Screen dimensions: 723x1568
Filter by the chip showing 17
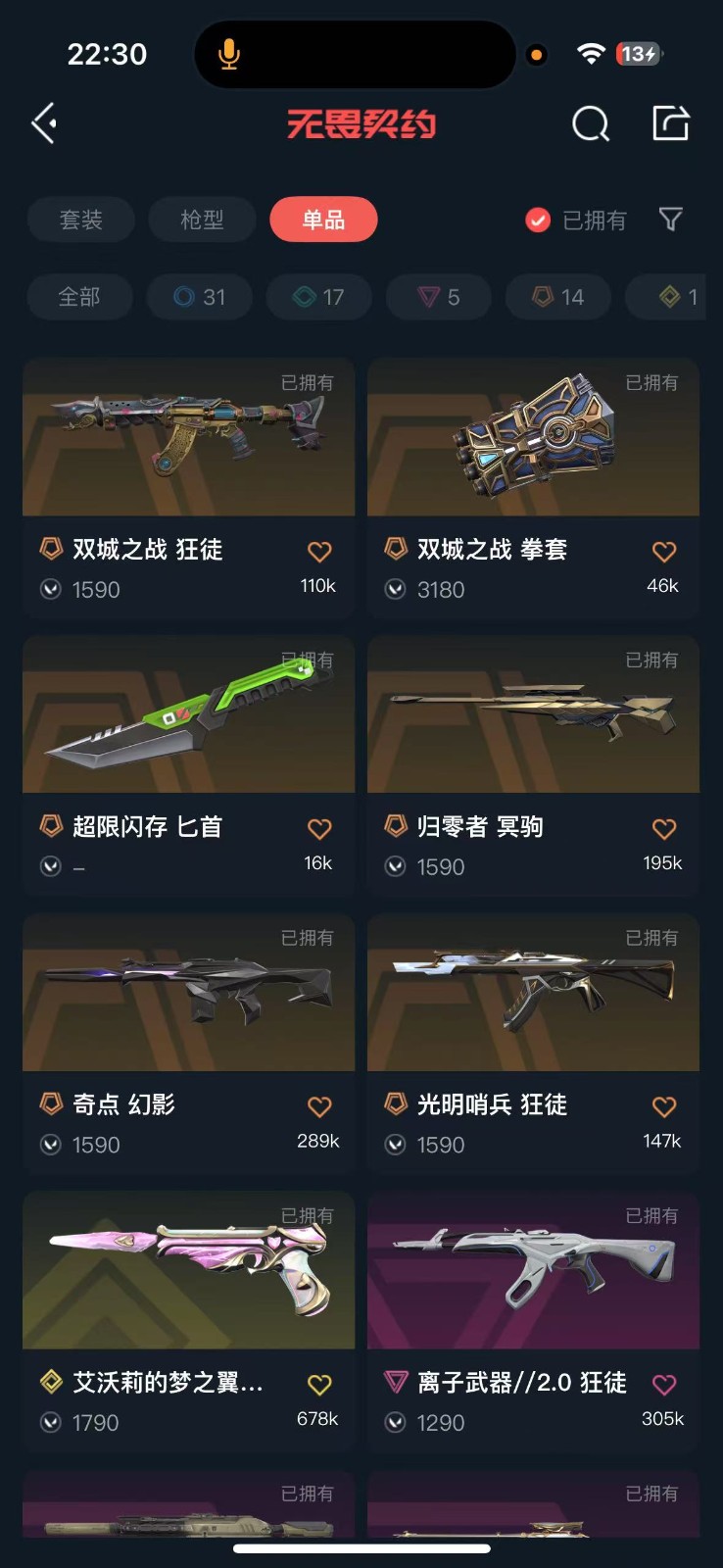click(319, 297)
